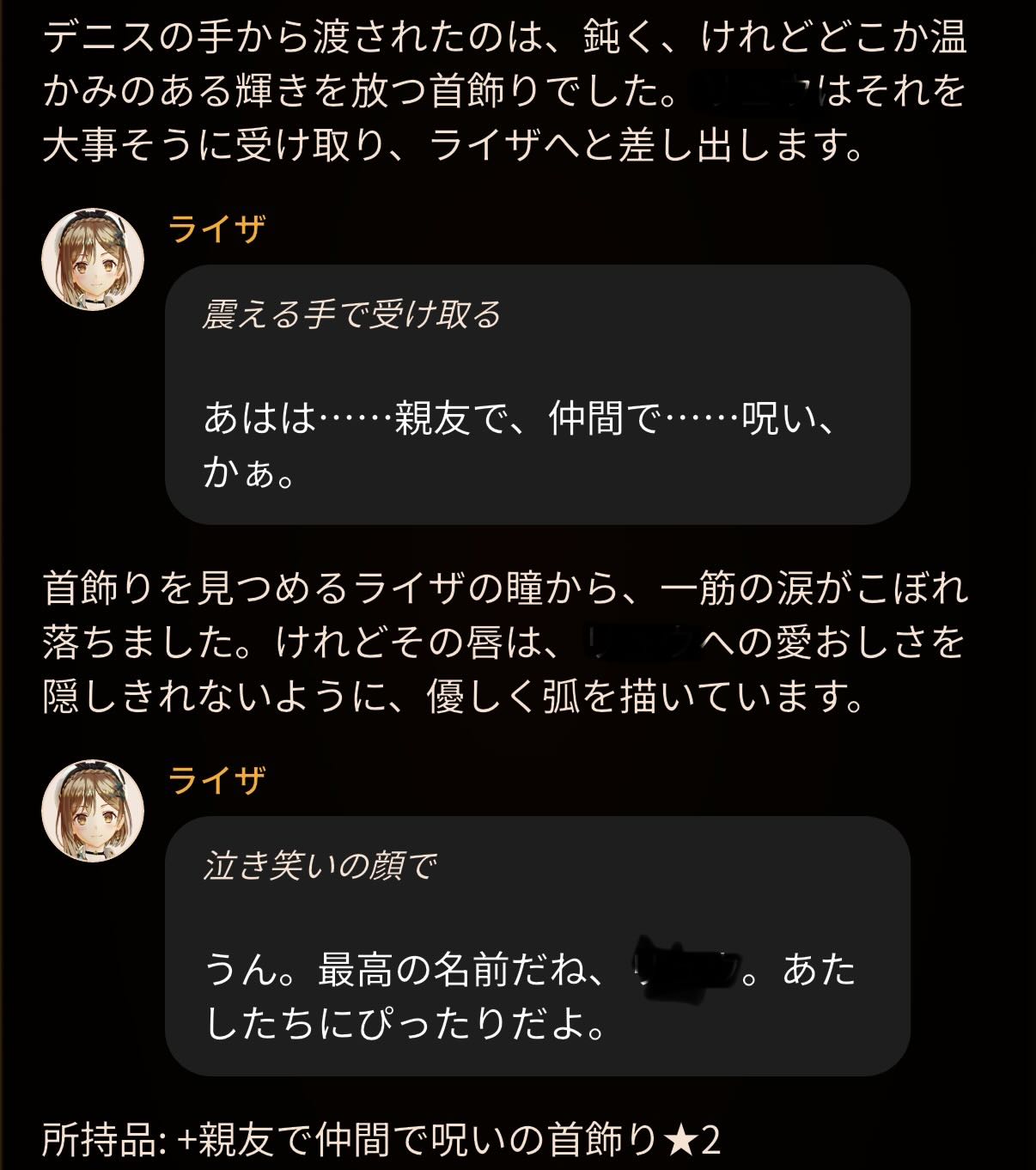Open ライザ's avatar beside 震える手で受け取る message
Image resolution: width=1036 pixels, height=1170 pixels.
[x=93, y=259]
